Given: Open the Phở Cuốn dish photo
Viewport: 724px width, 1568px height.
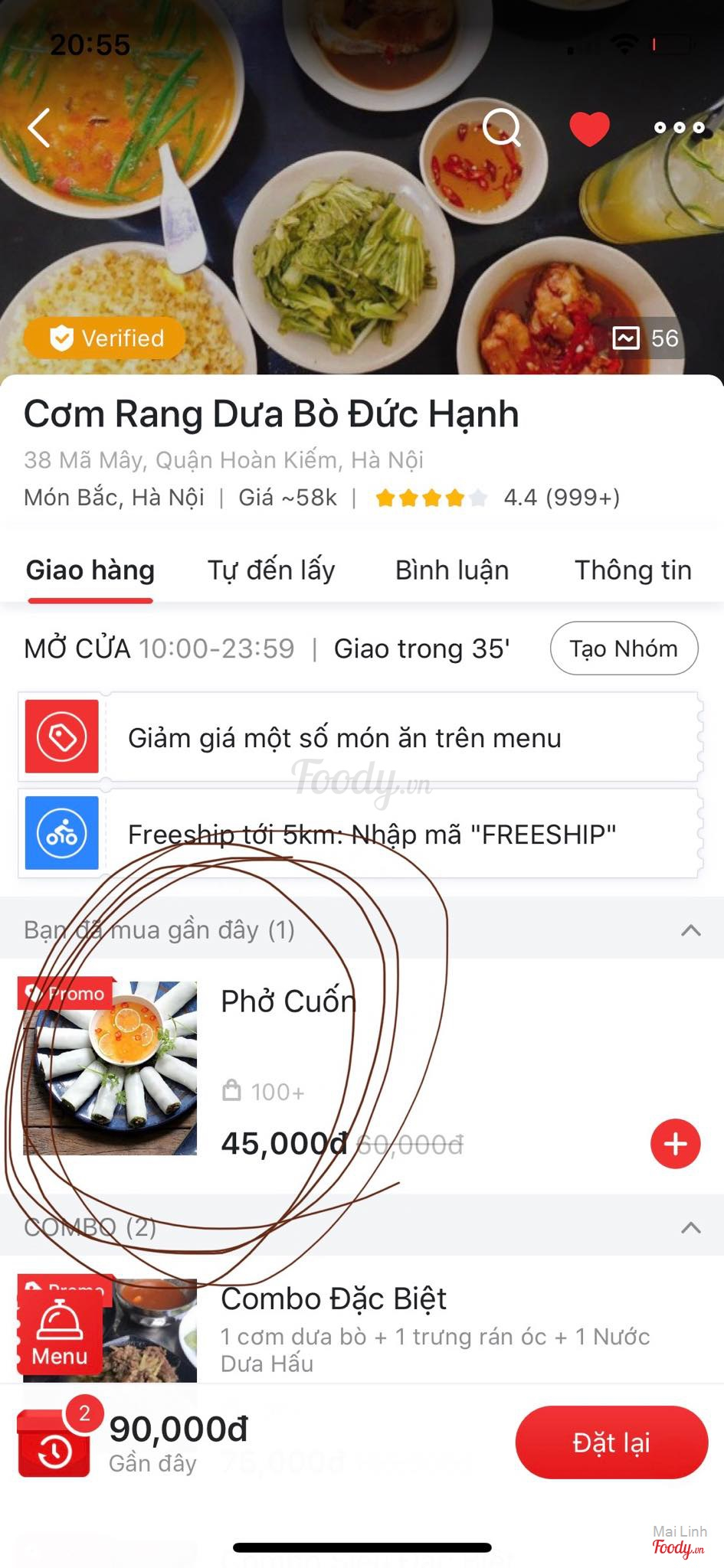Looking at the screenshot, I should coord(110,1067).
